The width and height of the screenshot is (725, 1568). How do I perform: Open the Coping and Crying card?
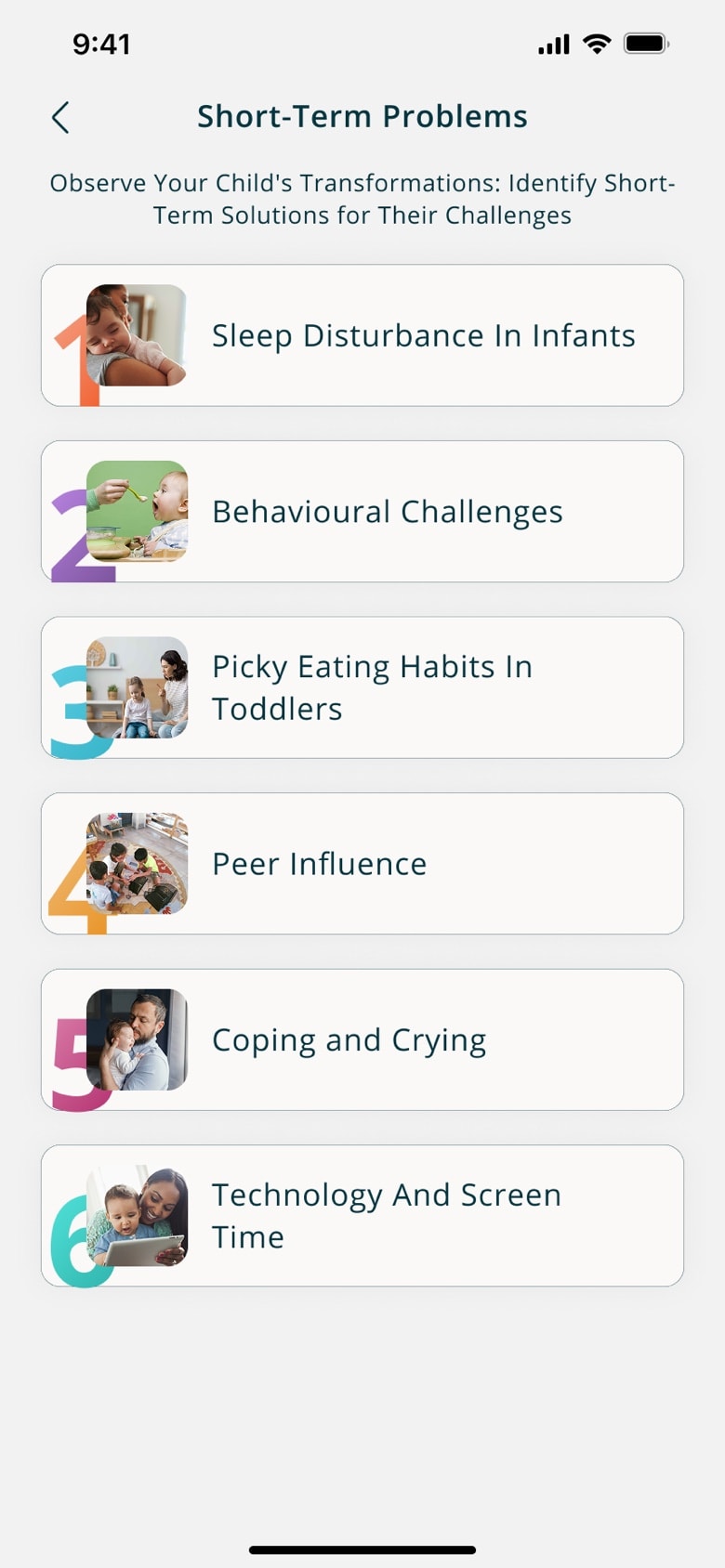(362, 1039)
